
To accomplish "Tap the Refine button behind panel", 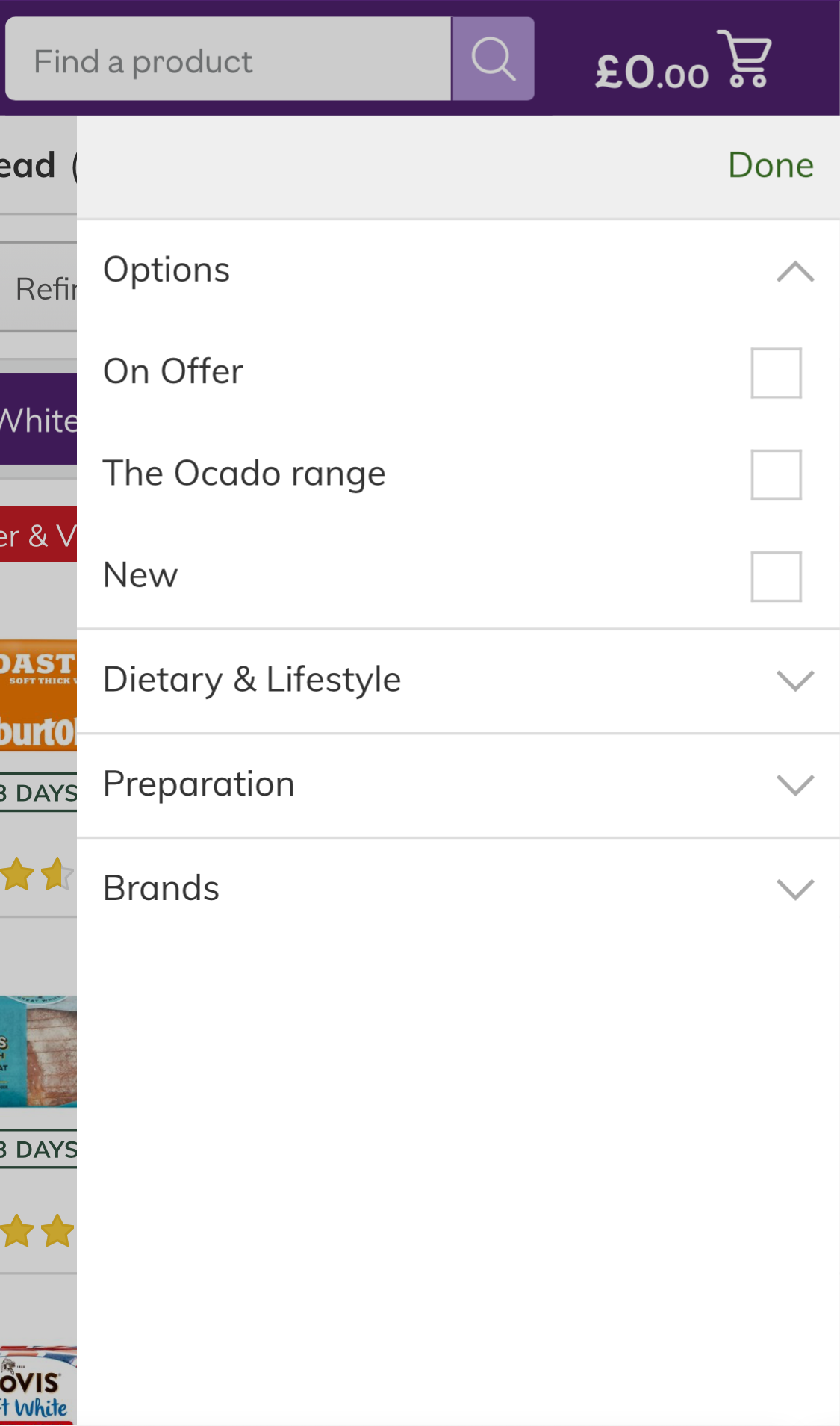I will click(41, 288).
